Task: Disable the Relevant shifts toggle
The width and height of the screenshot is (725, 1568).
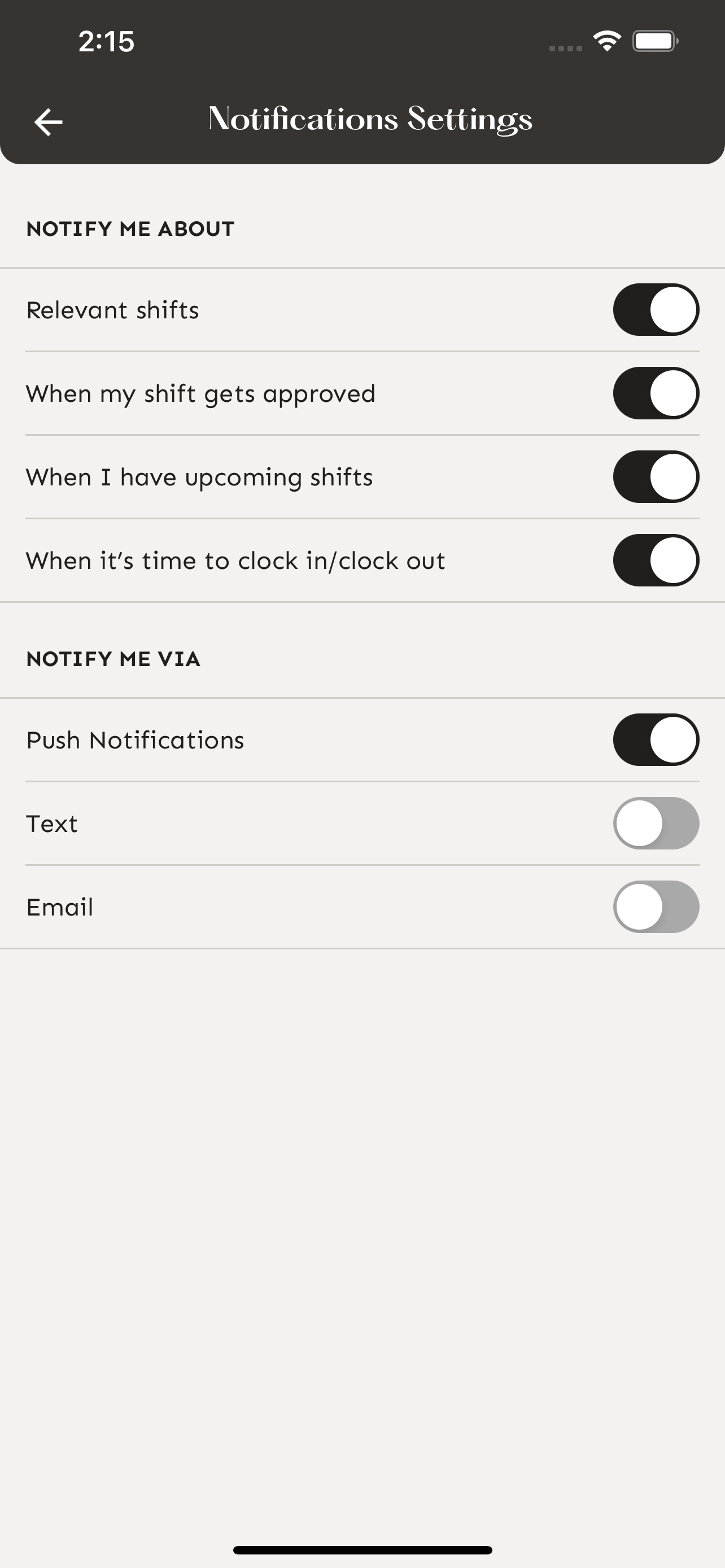Action: 656,309
